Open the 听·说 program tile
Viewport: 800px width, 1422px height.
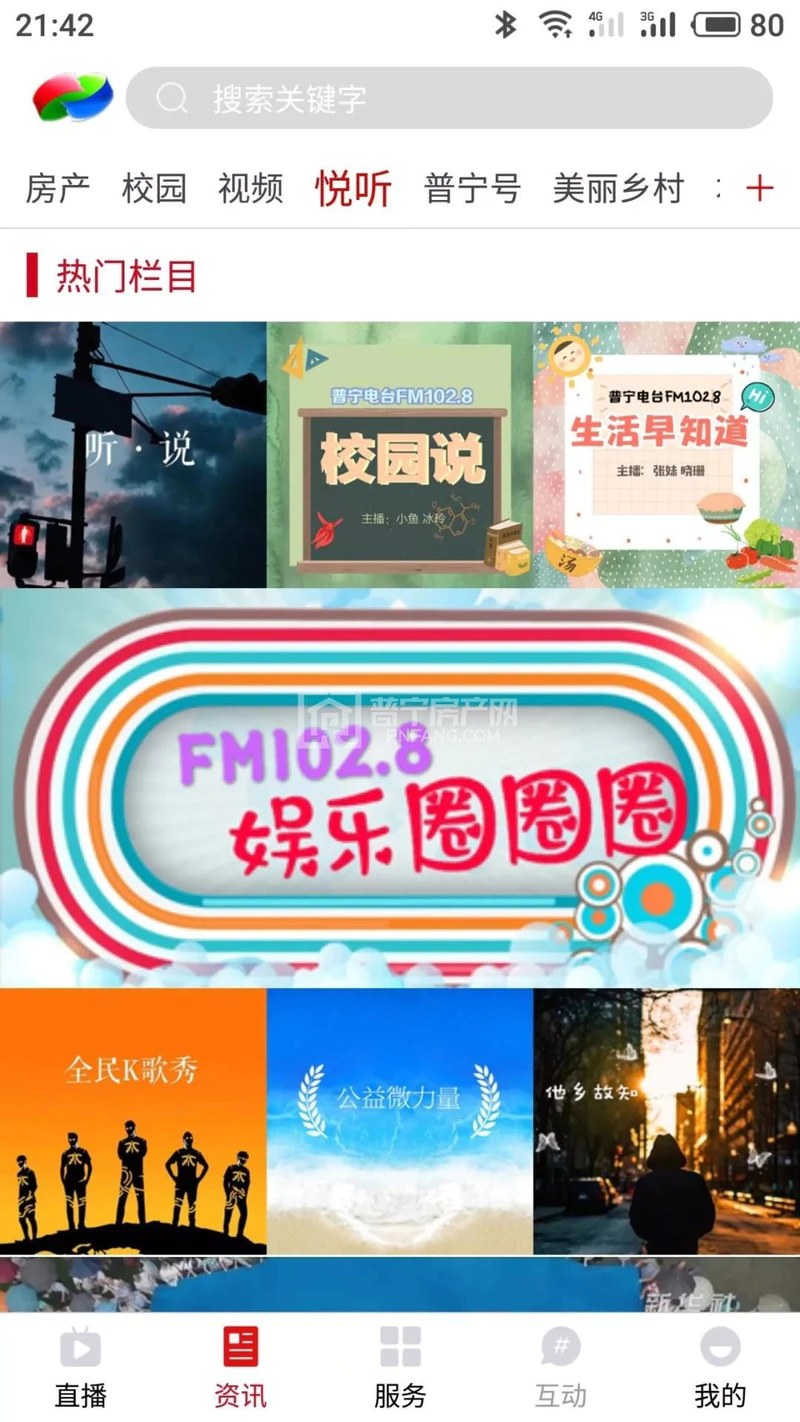point(133,454)
